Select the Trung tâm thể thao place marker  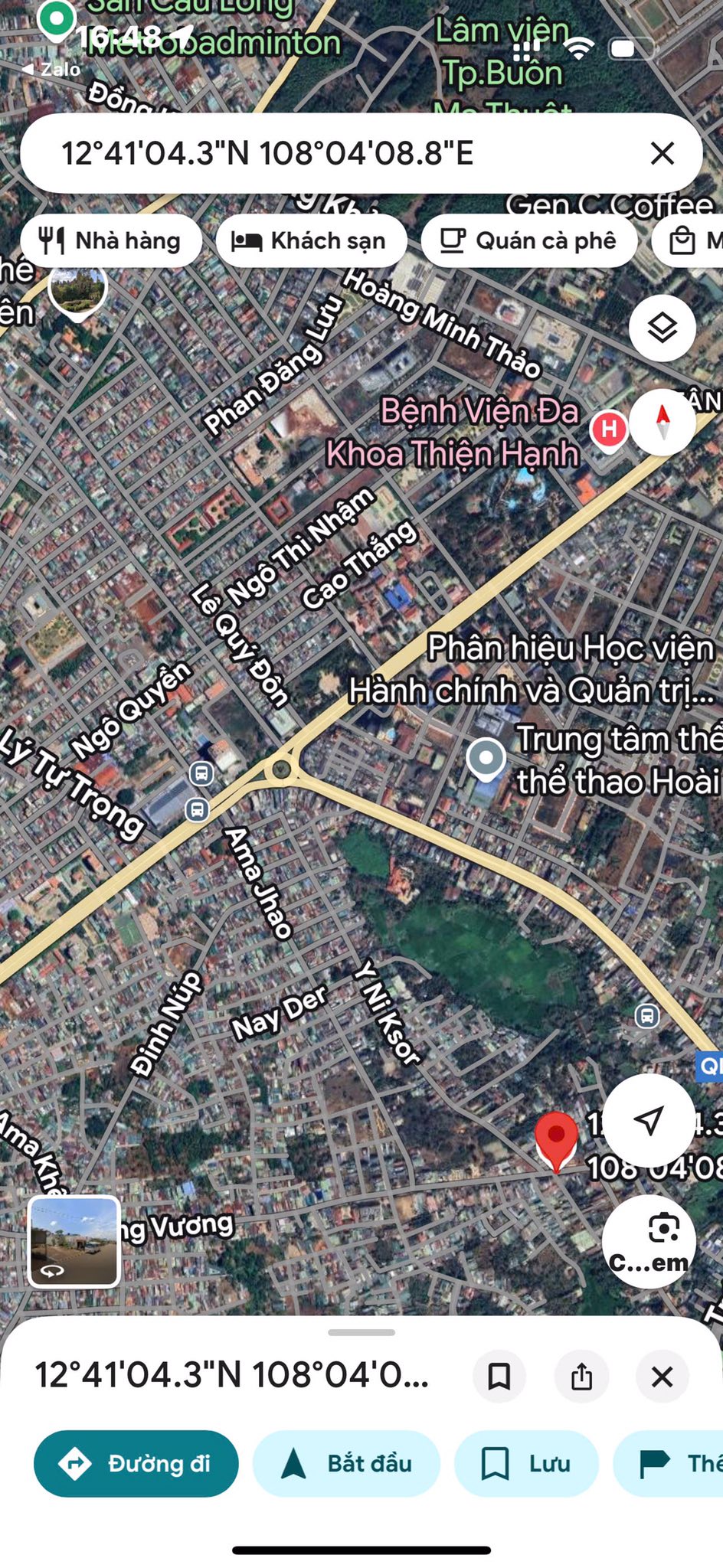click(486, 759)
